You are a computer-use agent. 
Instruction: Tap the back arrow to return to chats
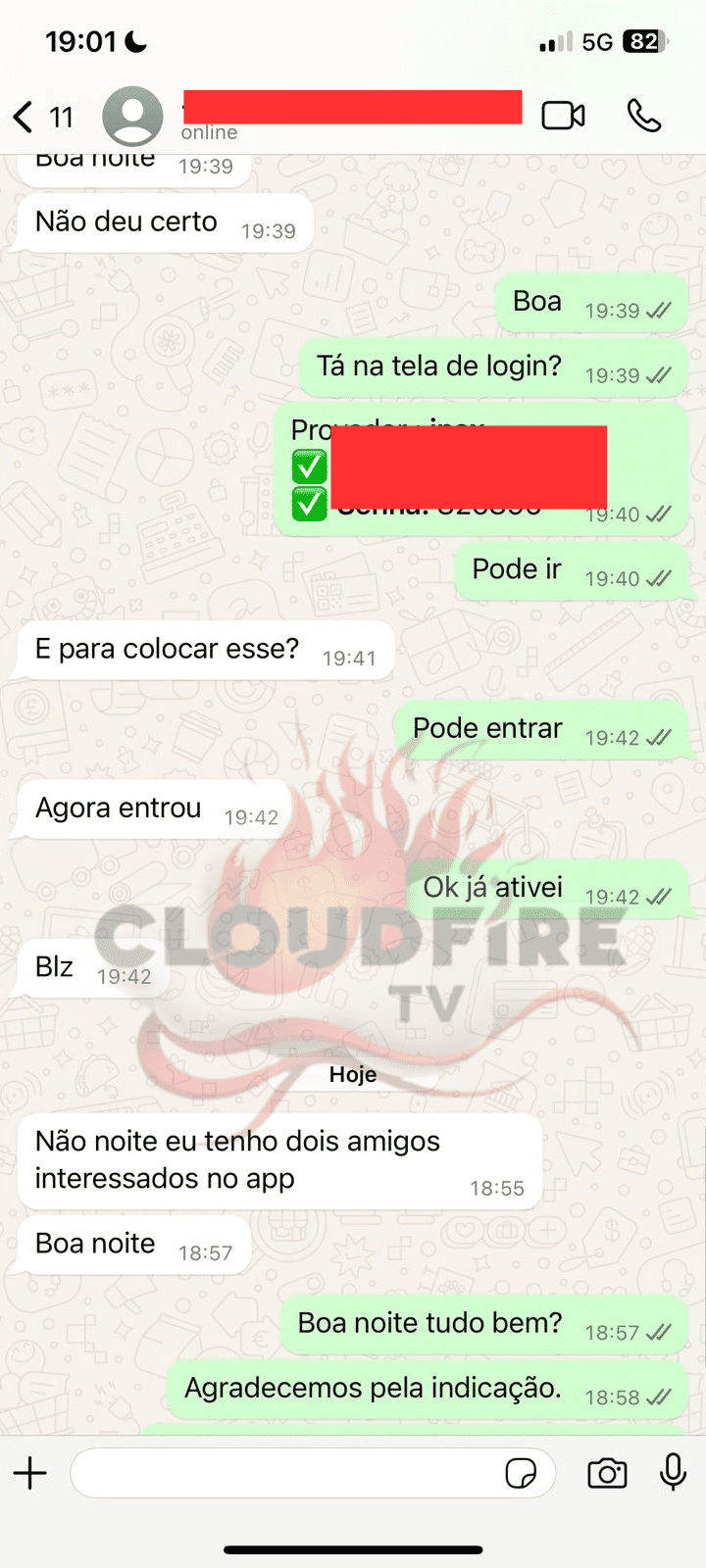(22, 116)
